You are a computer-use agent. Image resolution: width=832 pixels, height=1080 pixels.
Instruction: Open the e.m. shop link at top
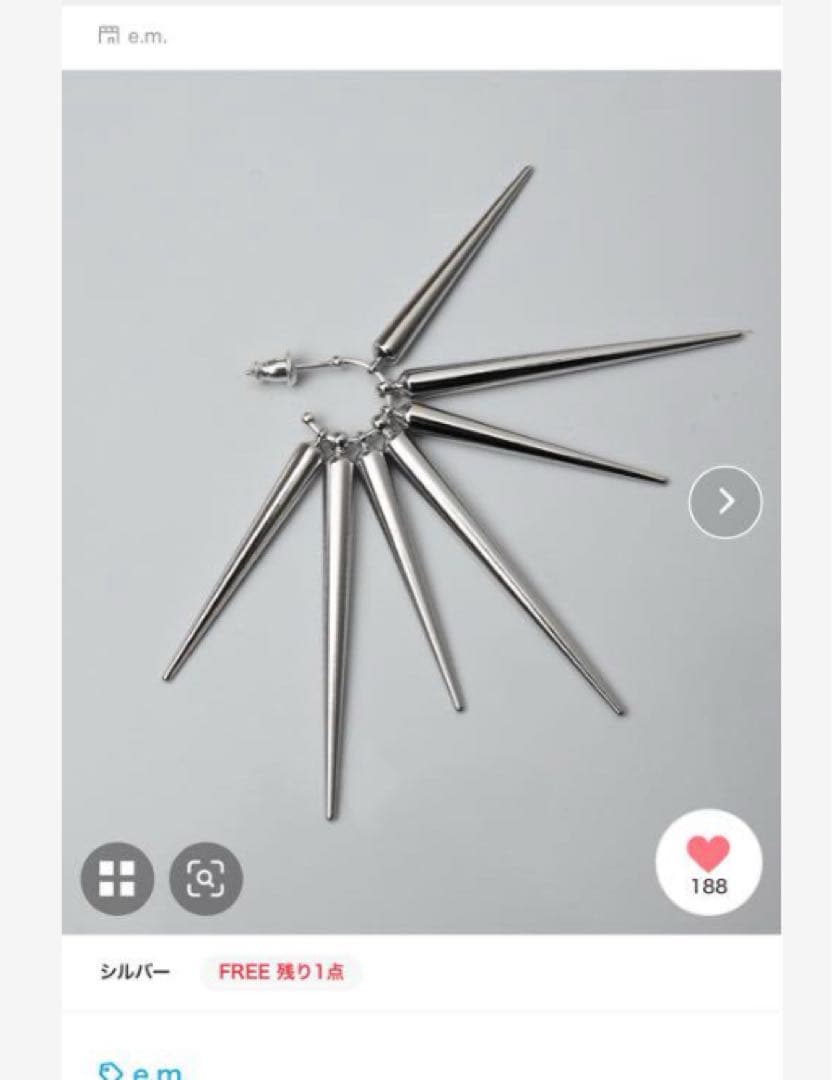[x=133, y=36]
